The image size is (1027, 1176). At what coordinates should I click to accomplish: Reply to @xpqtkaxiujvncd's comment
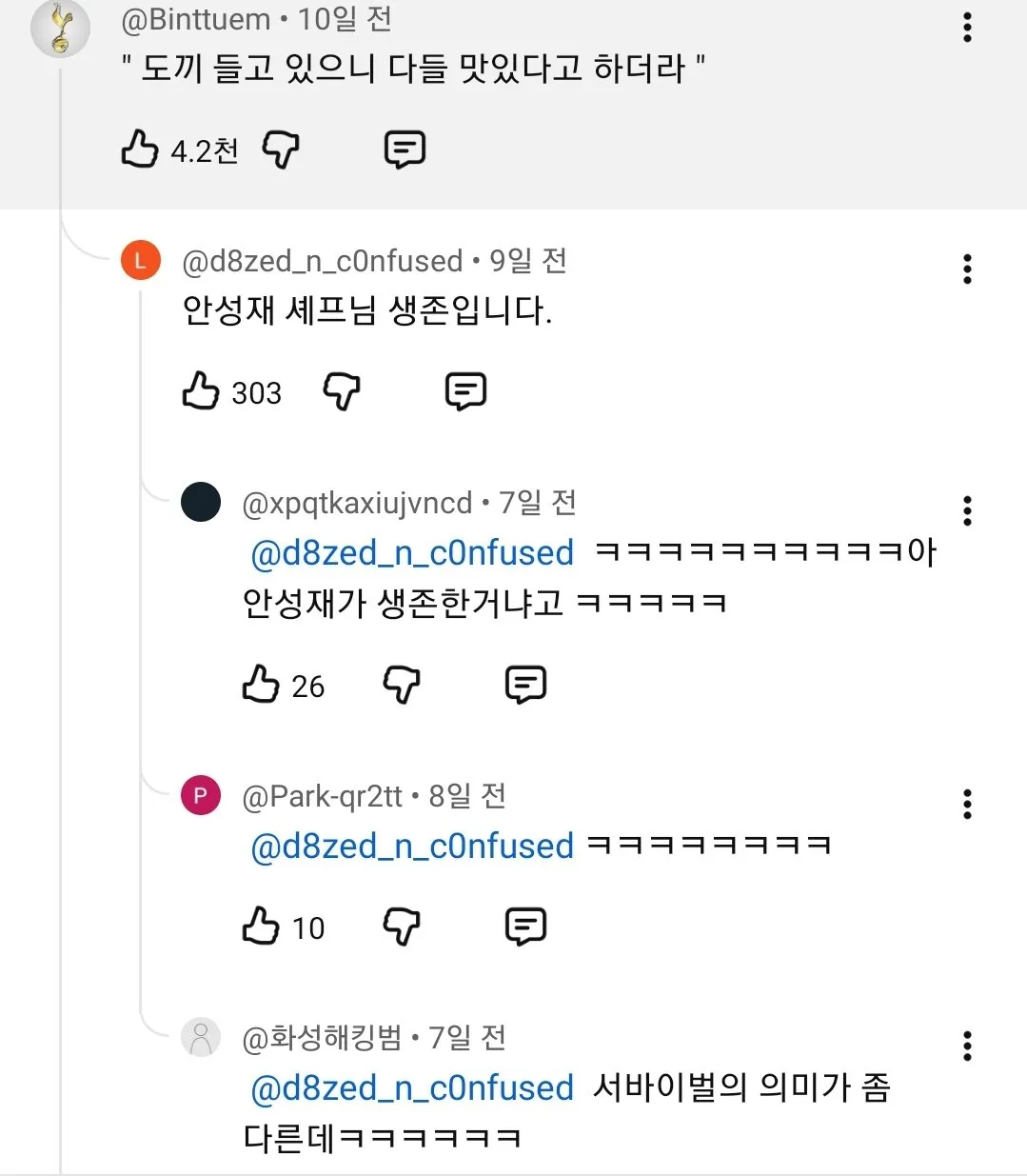524,684
